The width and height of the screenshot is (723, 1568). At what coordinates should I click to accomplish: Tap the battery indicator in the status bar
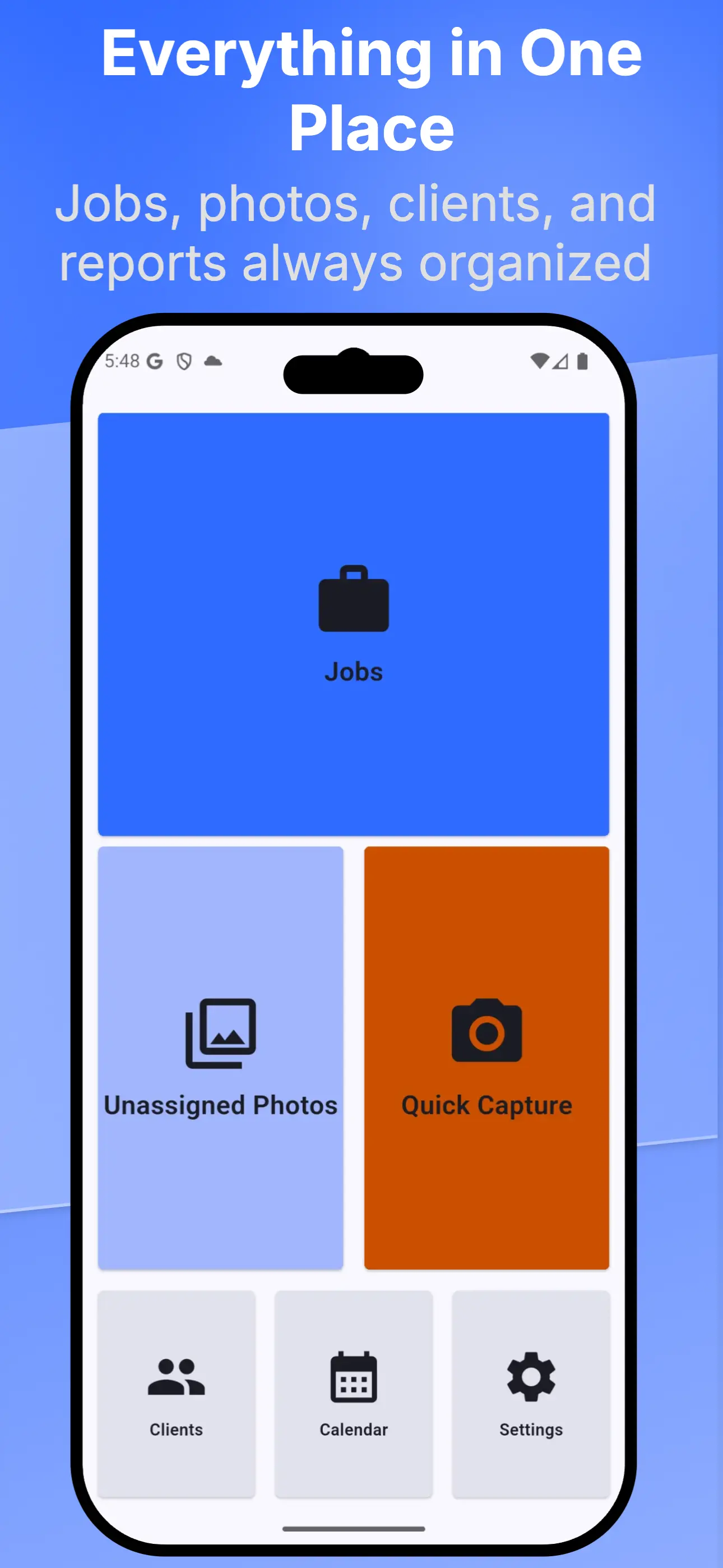coord(582,361)
